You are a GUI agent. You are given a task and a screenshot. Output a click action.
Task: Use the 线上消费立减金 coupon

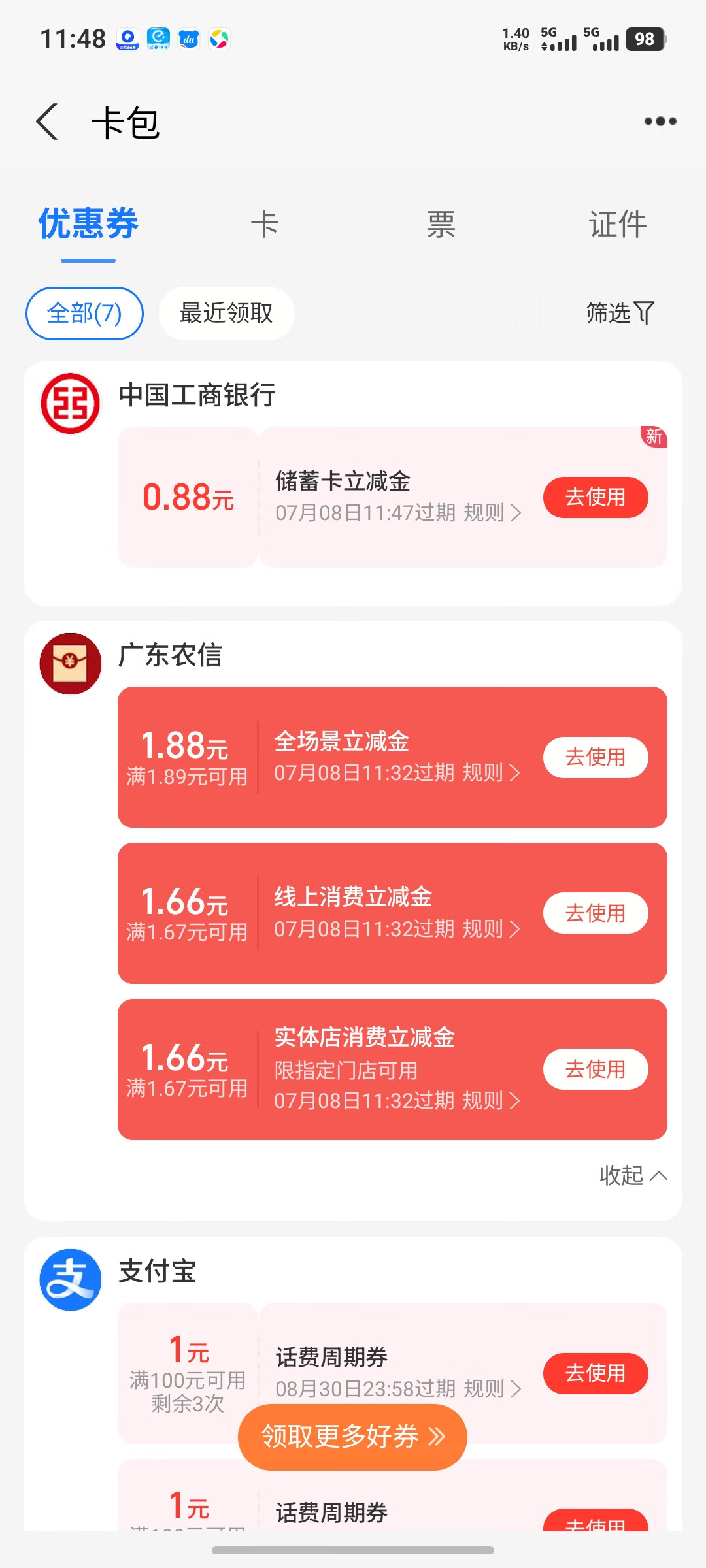click(x=596, y=913)
